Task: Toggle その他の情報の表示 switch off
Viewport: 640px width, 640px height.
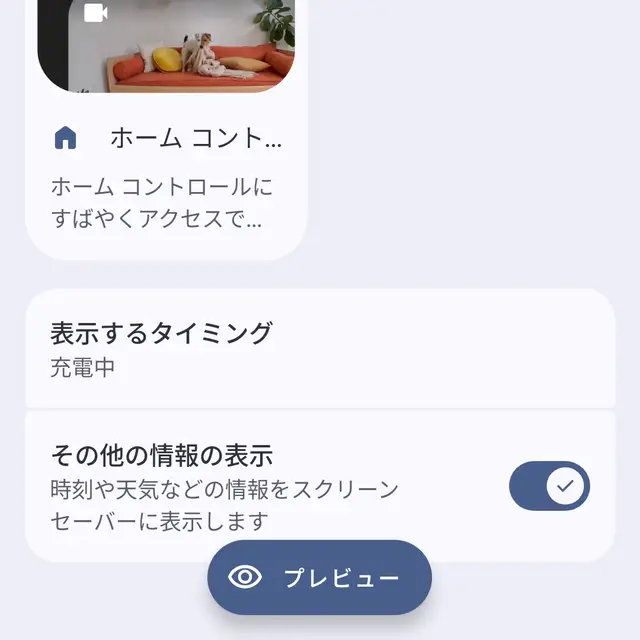Action: click(x=549, y=486)
